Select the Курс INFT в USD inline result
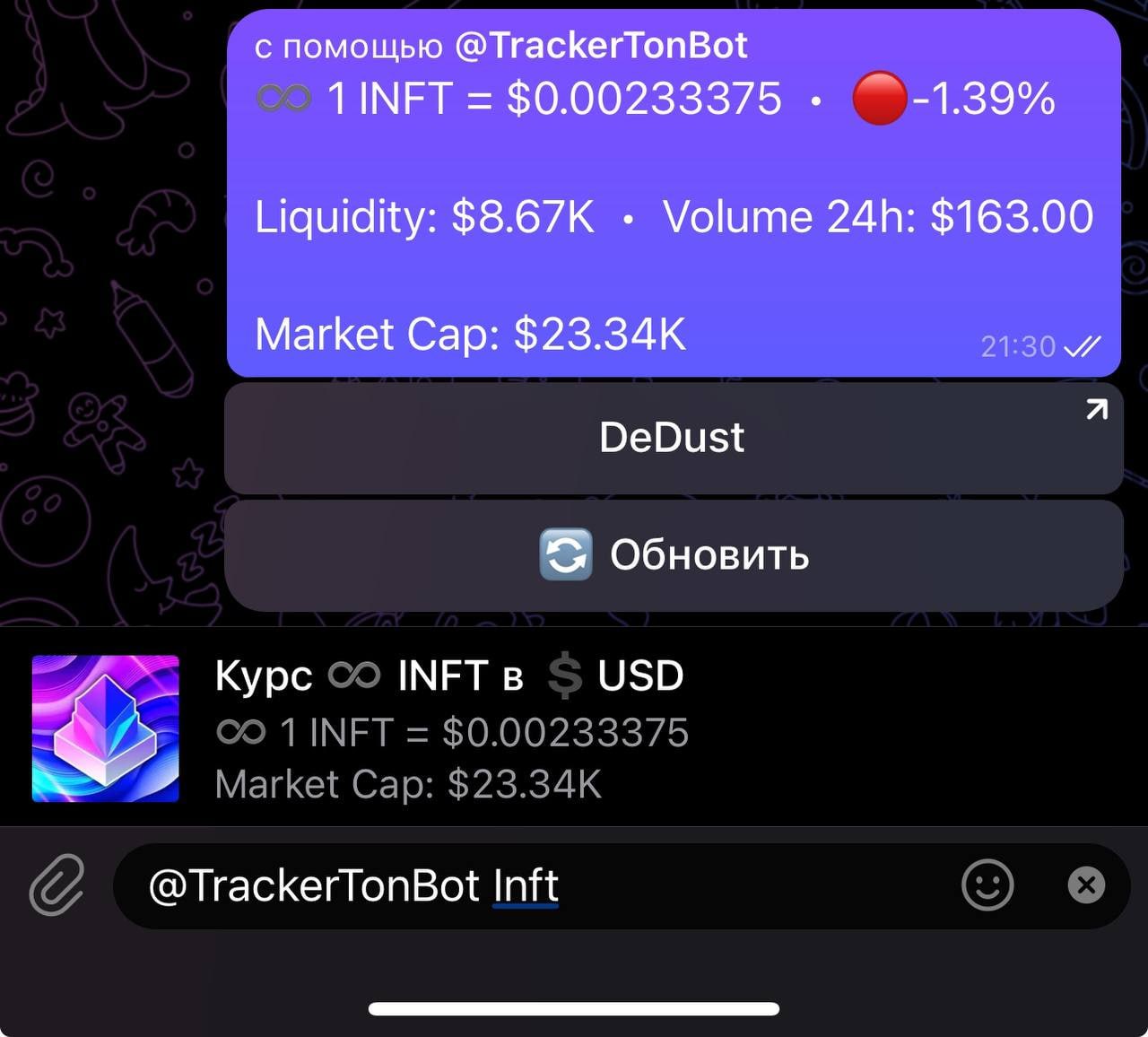The height and width of the screenshot is (1037, 1148). (448, 728)
